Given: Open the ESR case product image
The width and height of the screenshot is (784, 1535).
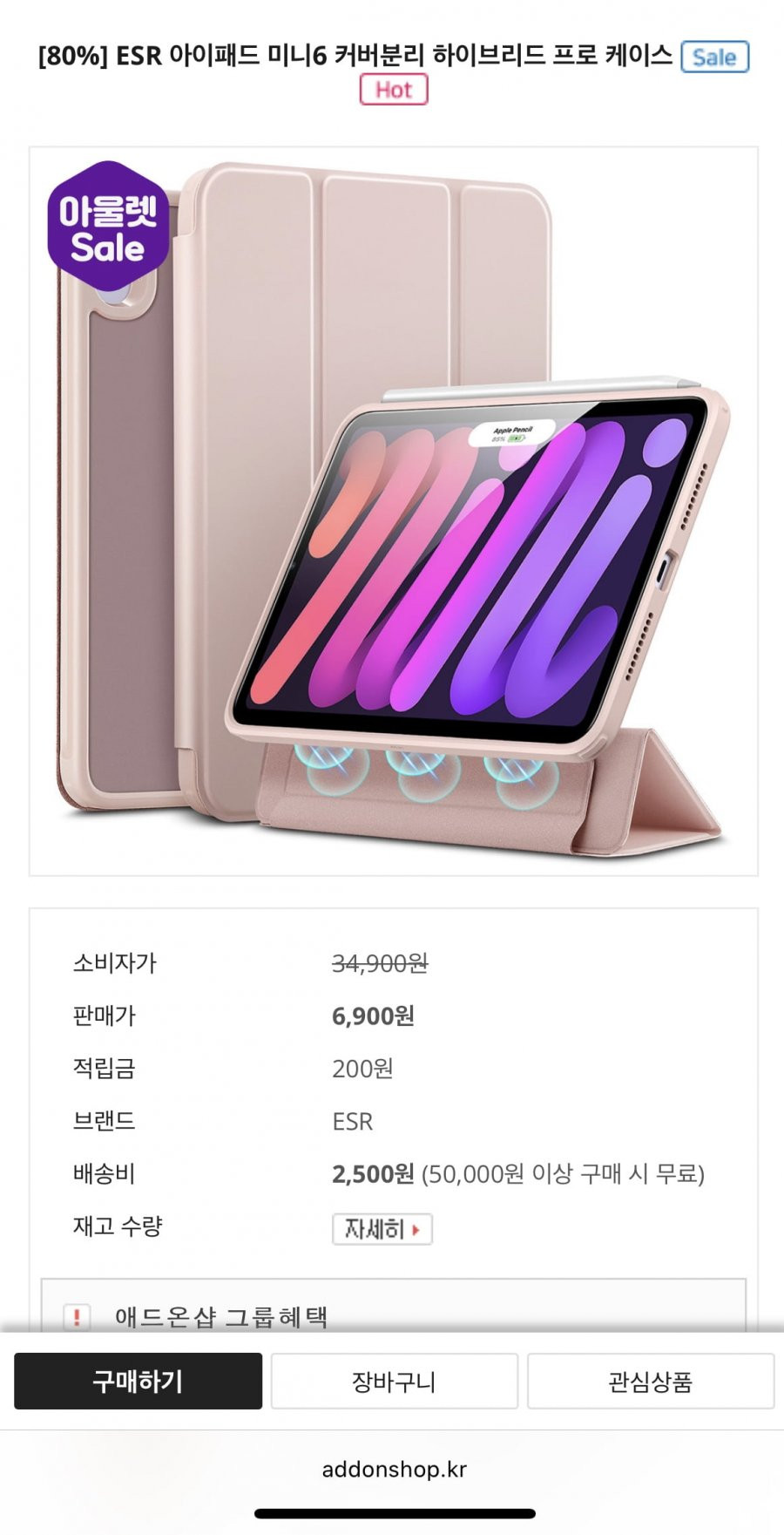Looking at the screenshot, I should tap(393, 512).
